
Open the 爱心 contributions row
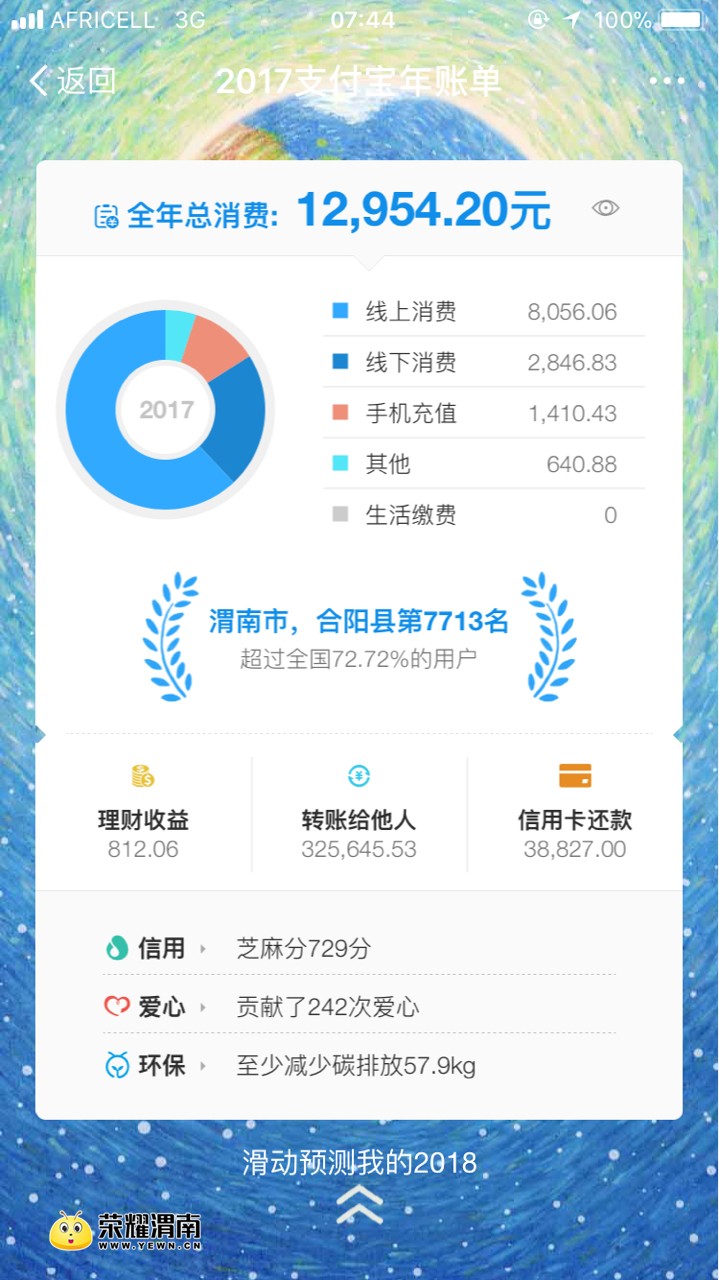[x=358, y=1007]
